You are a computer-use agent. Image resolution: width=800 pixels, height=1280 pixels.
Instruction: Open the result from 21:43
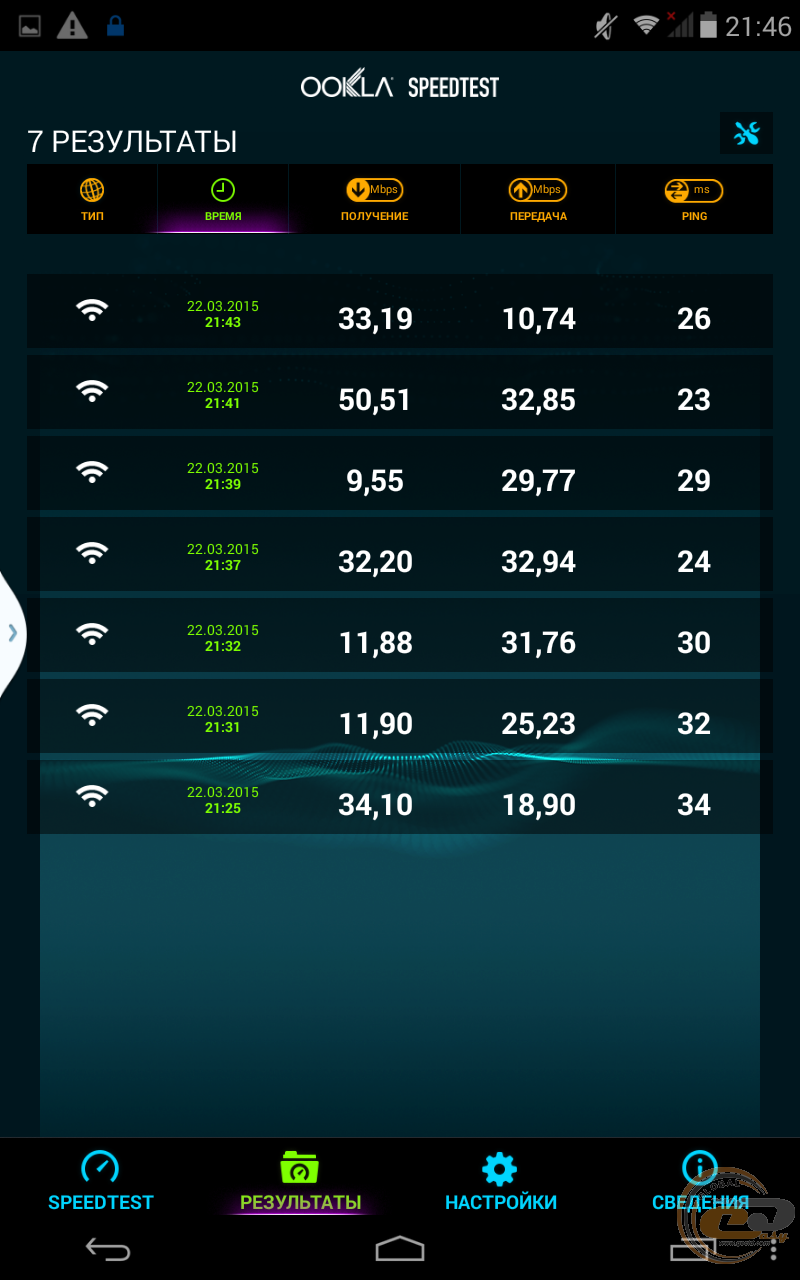click(400, 312)
